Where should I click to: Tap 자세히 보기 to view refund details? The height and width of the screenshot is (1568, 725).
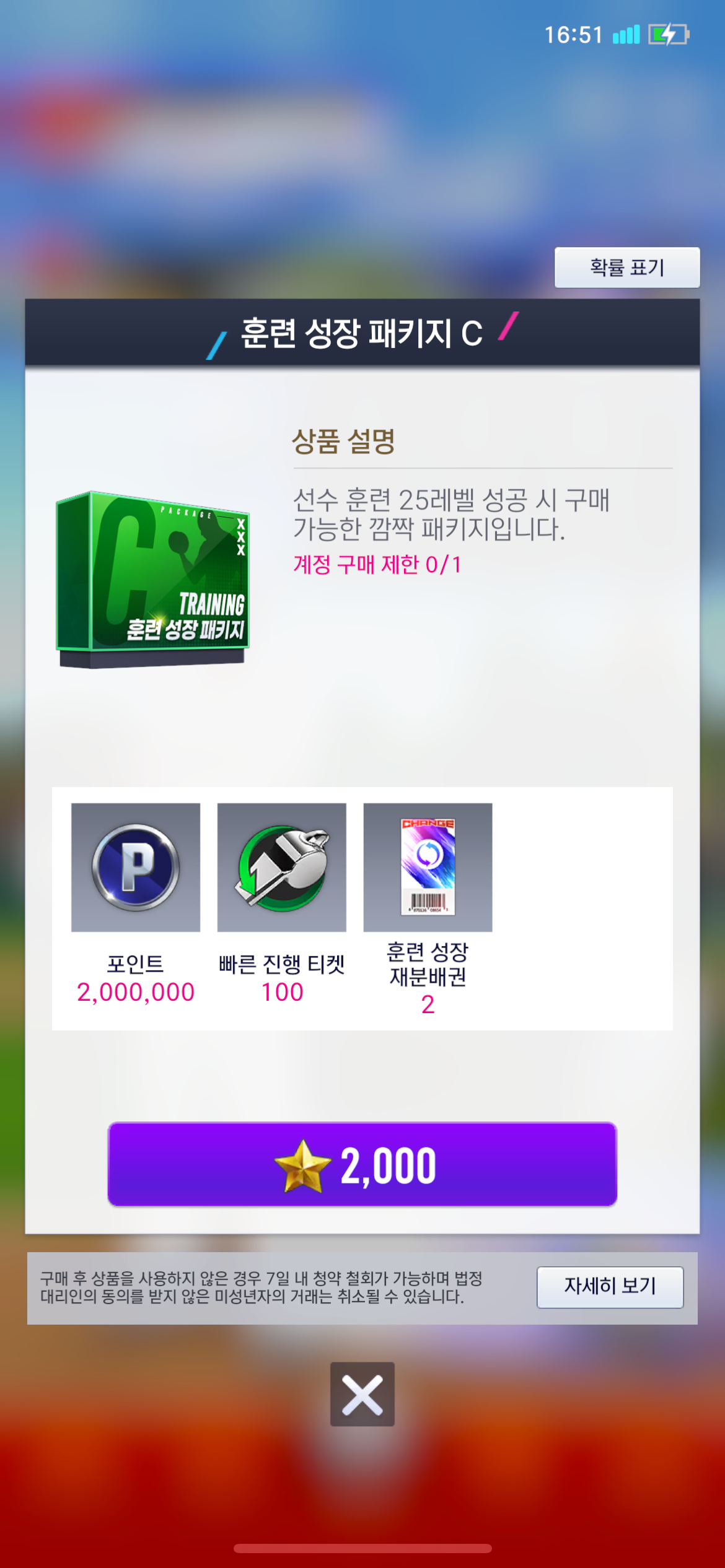[x=610, y=1287]
